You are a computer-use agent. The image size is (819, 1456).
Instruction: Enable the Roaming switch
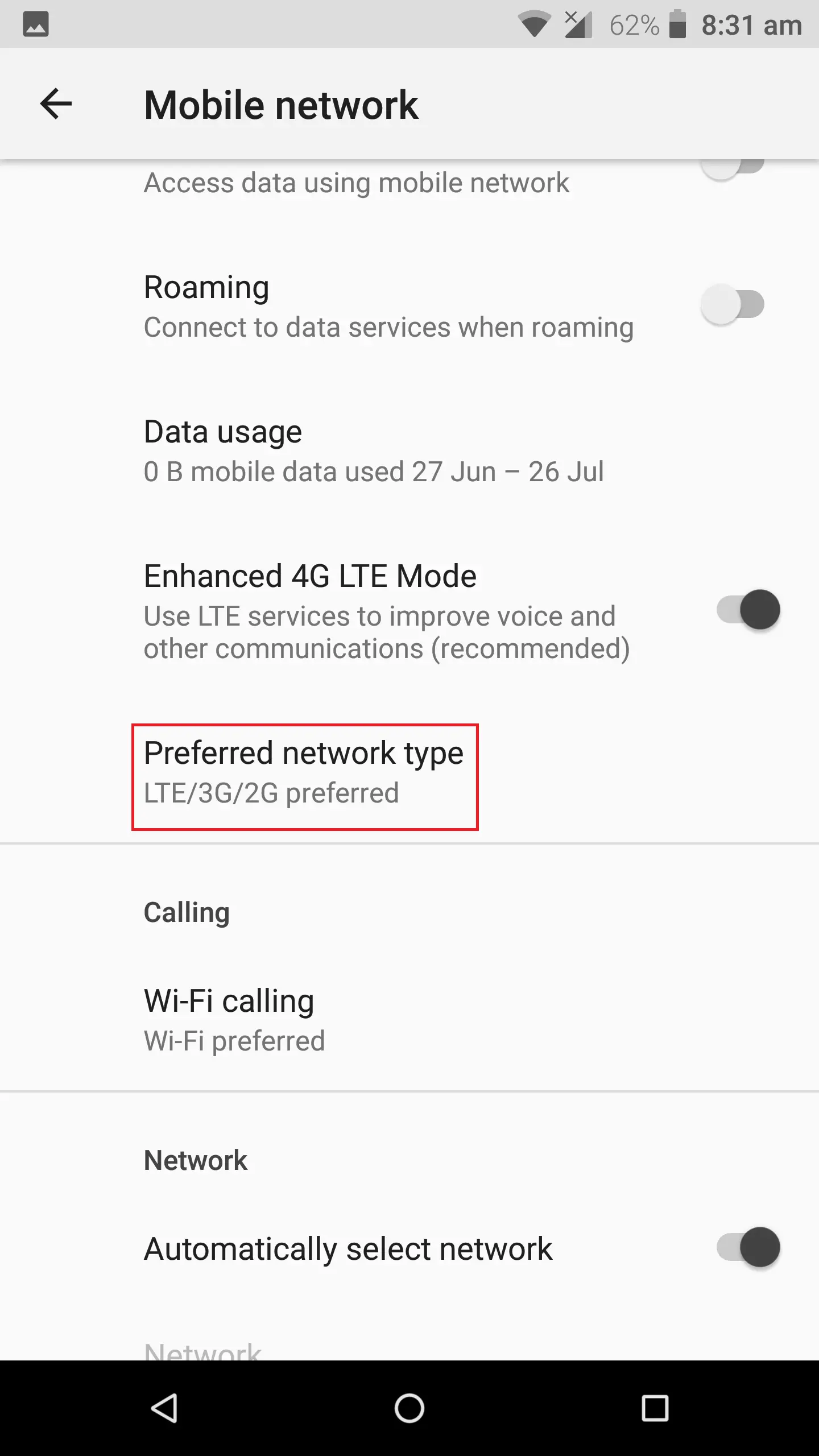click(733, 305)
